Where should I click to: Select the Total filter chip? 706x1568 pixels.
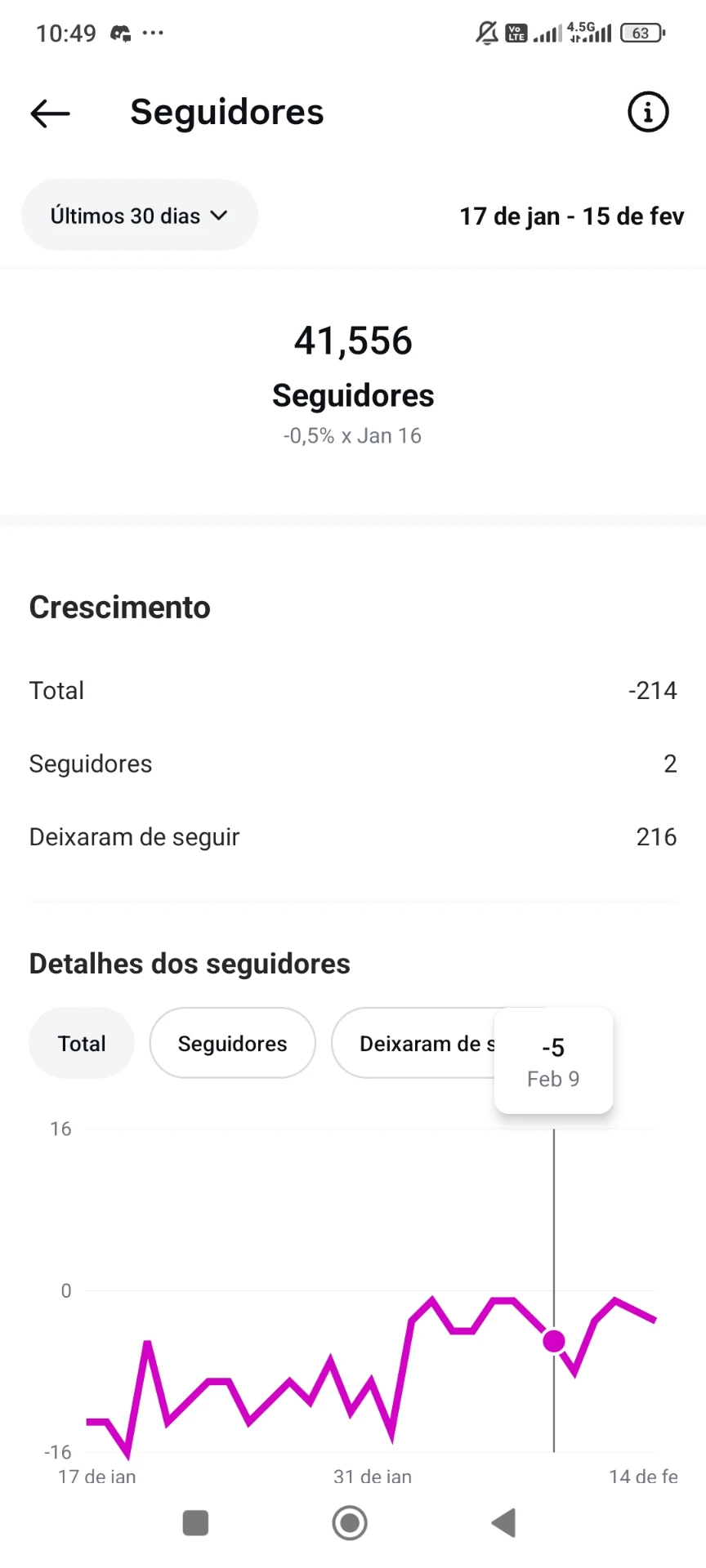pos(81,1043)
